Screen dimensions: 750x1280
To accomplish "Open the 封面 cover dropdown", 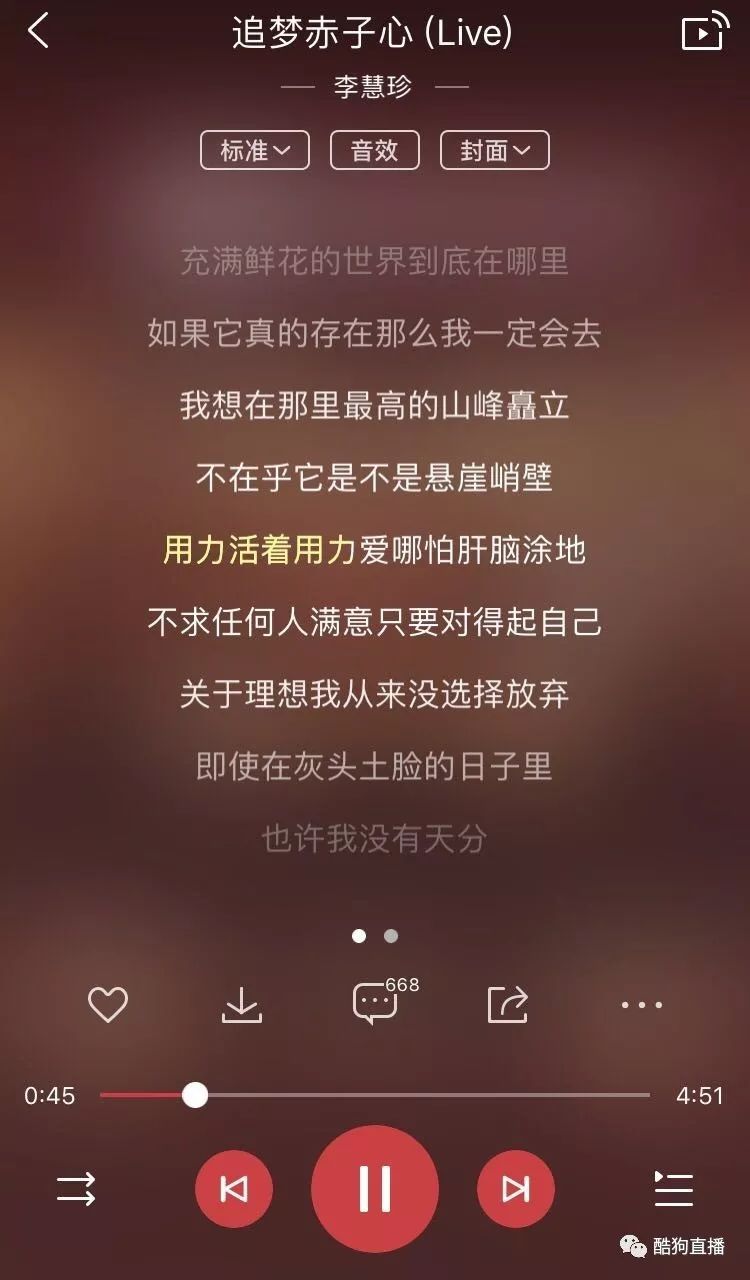I will point(495,150).
